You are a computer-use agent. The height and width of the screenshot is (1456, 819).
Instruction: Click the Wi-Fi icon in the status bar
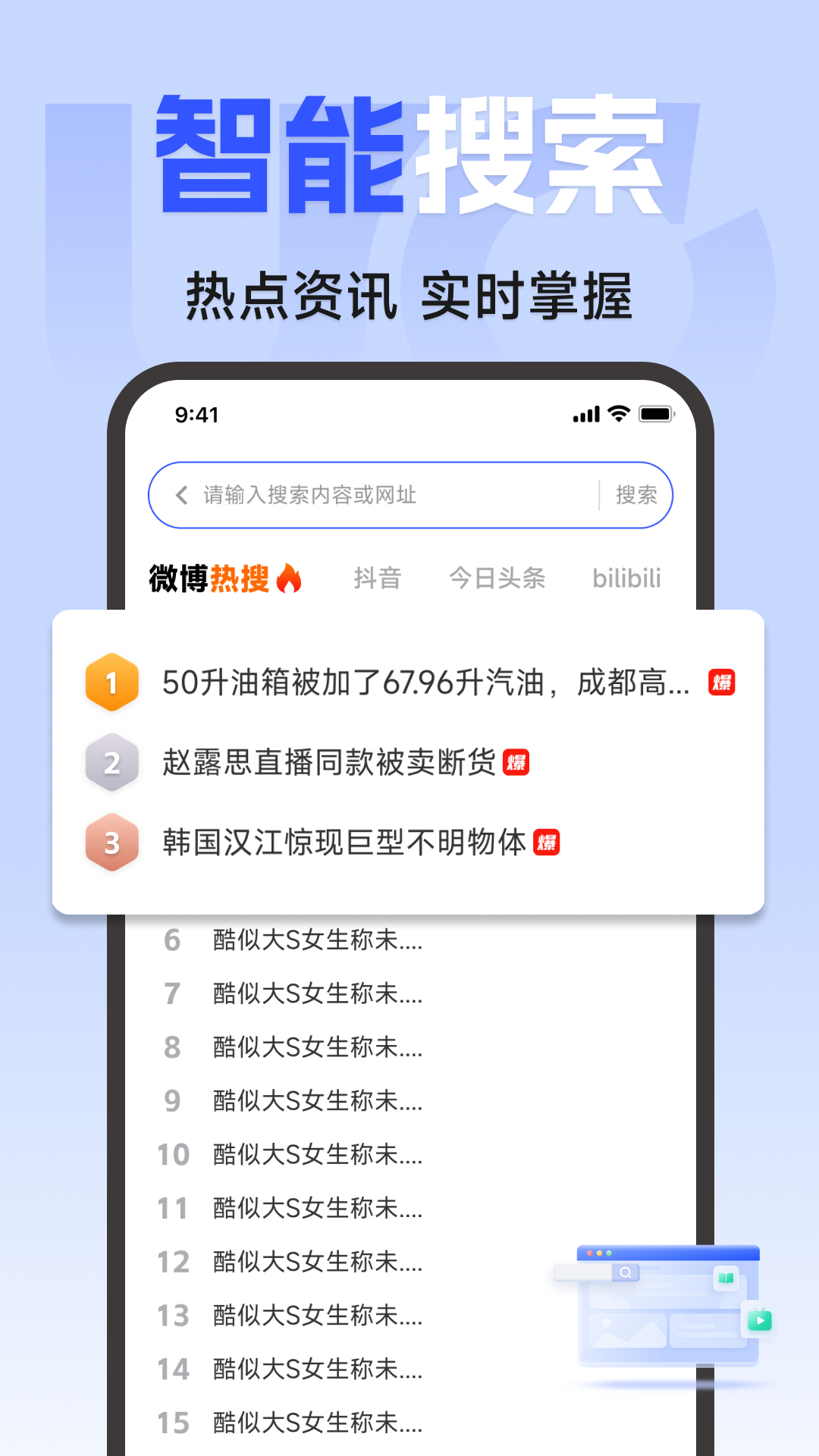[x=619, y=414]
